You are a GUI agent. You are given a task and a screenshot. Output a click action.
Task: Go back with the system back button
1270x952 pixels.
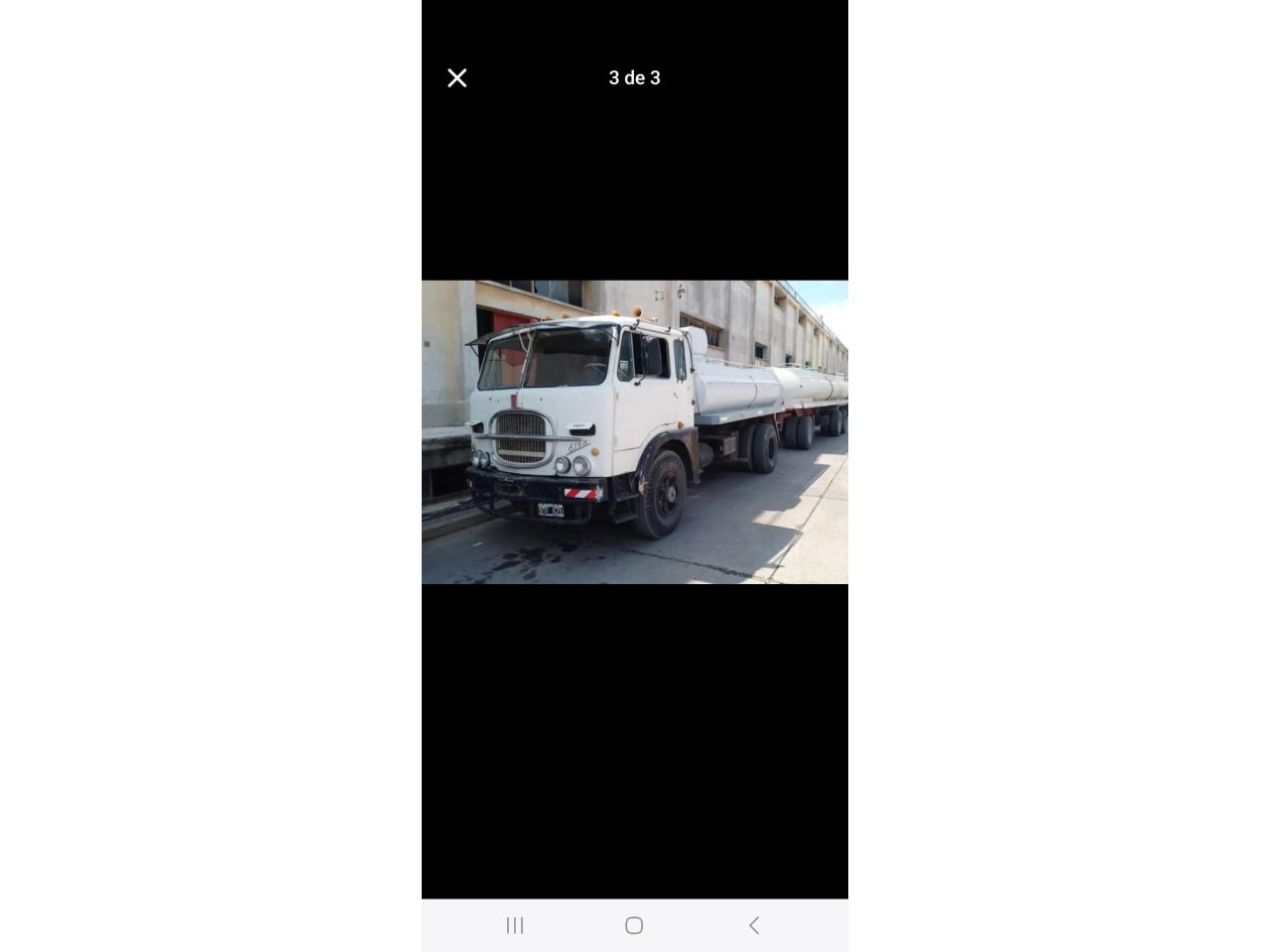point(754,925)
